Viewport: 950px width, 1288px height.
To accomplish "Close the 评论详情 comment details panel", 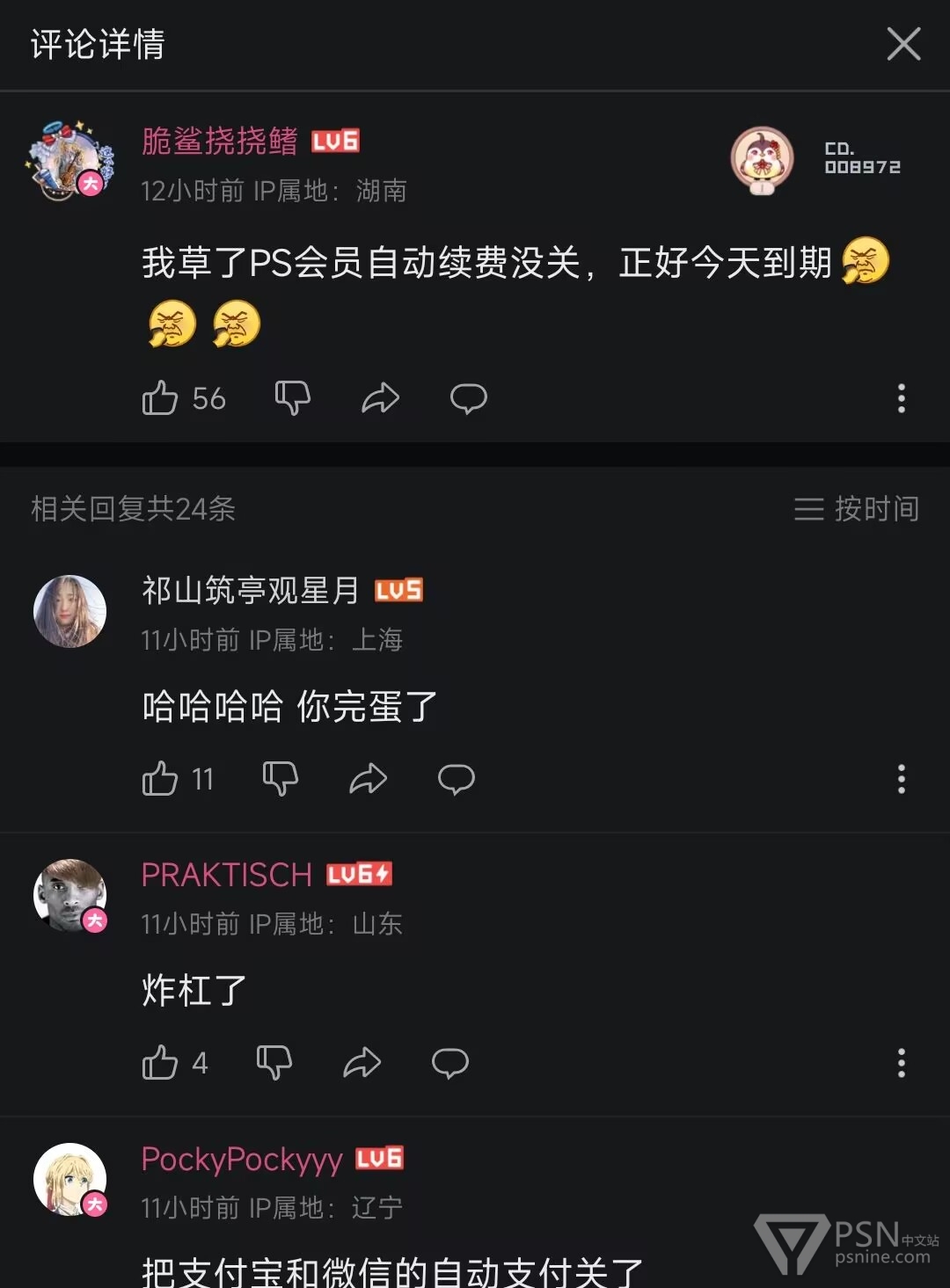I will click(x=903, y=44).
